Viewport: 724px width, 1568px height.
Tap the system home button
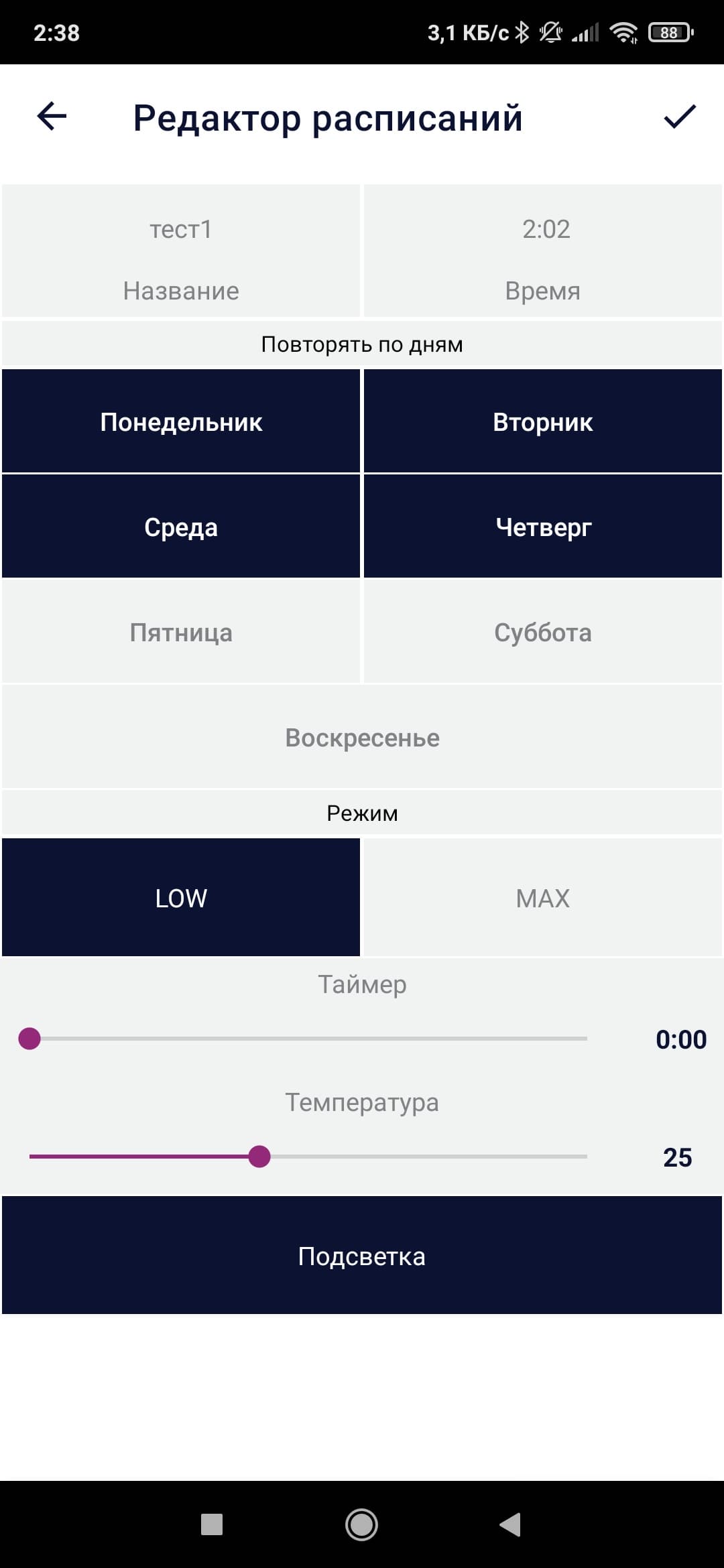click(361, 1524)
